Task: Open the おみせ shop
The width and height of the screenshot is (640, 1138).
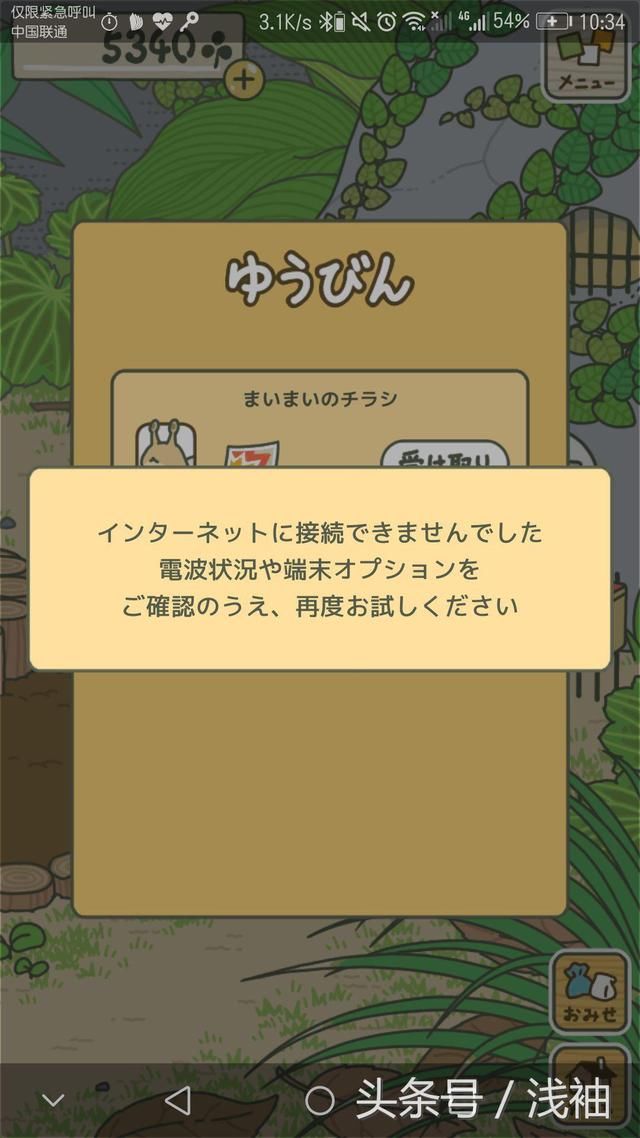Action: 591,992
